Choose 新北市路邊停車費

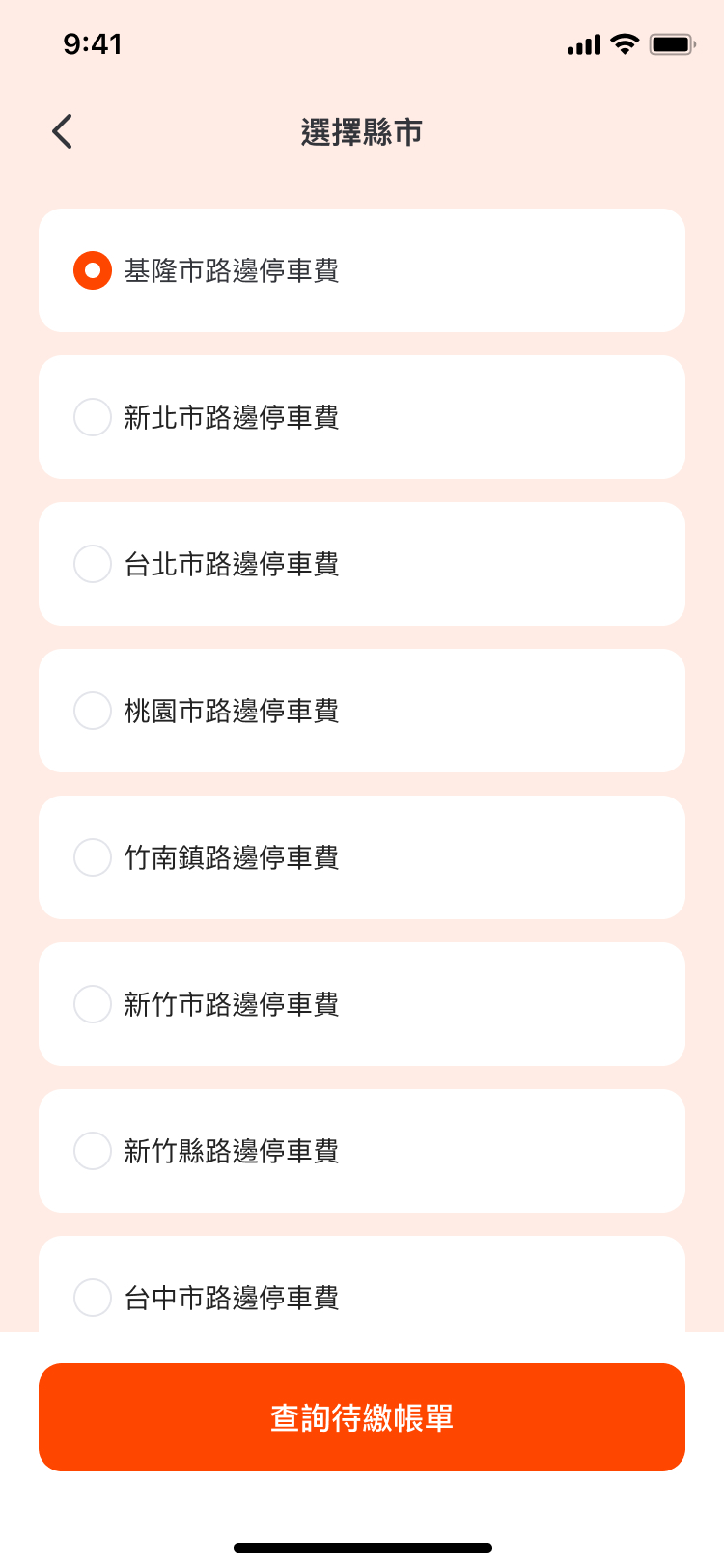click(x=362, y=417)
